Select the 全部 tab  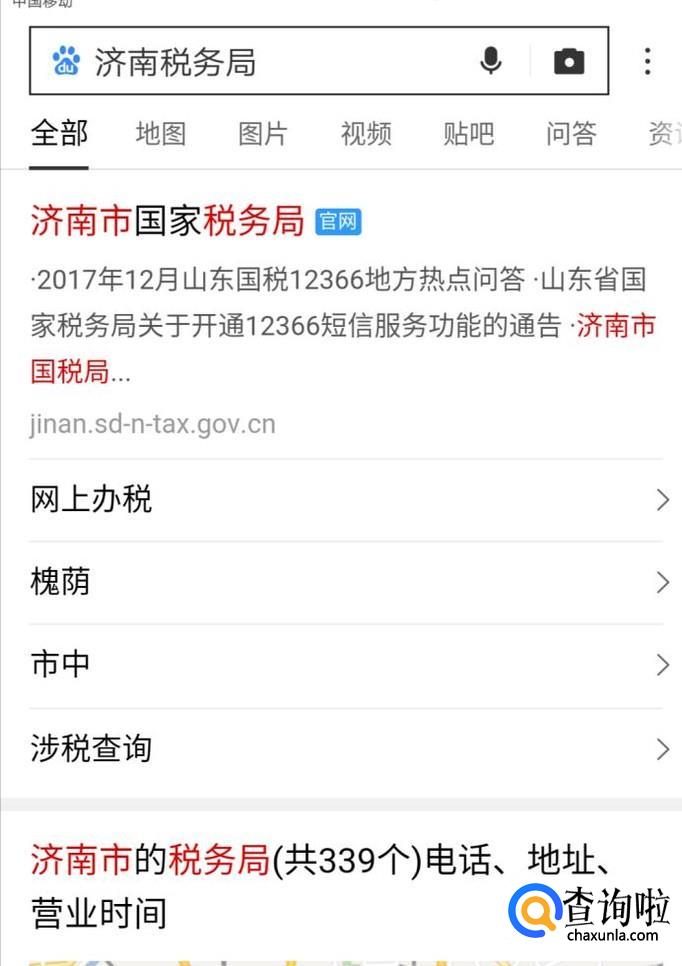[x=59, y=133]
